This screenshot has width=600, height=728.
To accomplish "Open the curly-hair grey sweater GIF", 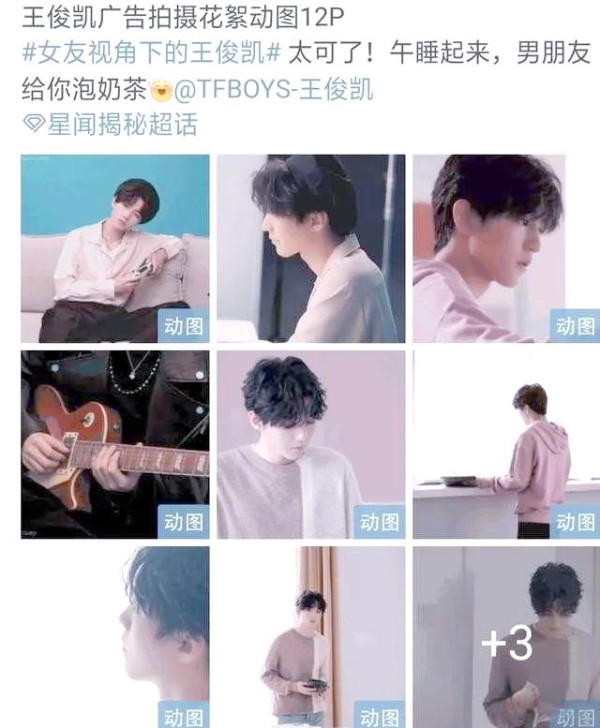I will [x=310, y=443].
